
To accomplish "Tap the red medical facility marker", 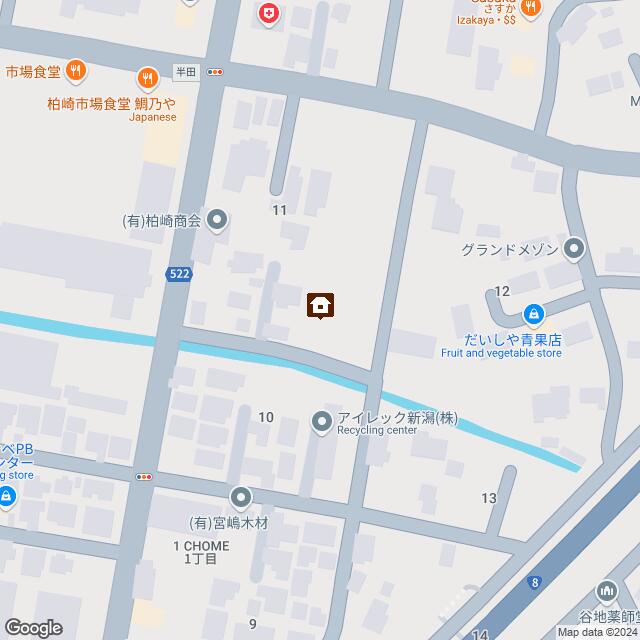I will [x=267, y=13].
